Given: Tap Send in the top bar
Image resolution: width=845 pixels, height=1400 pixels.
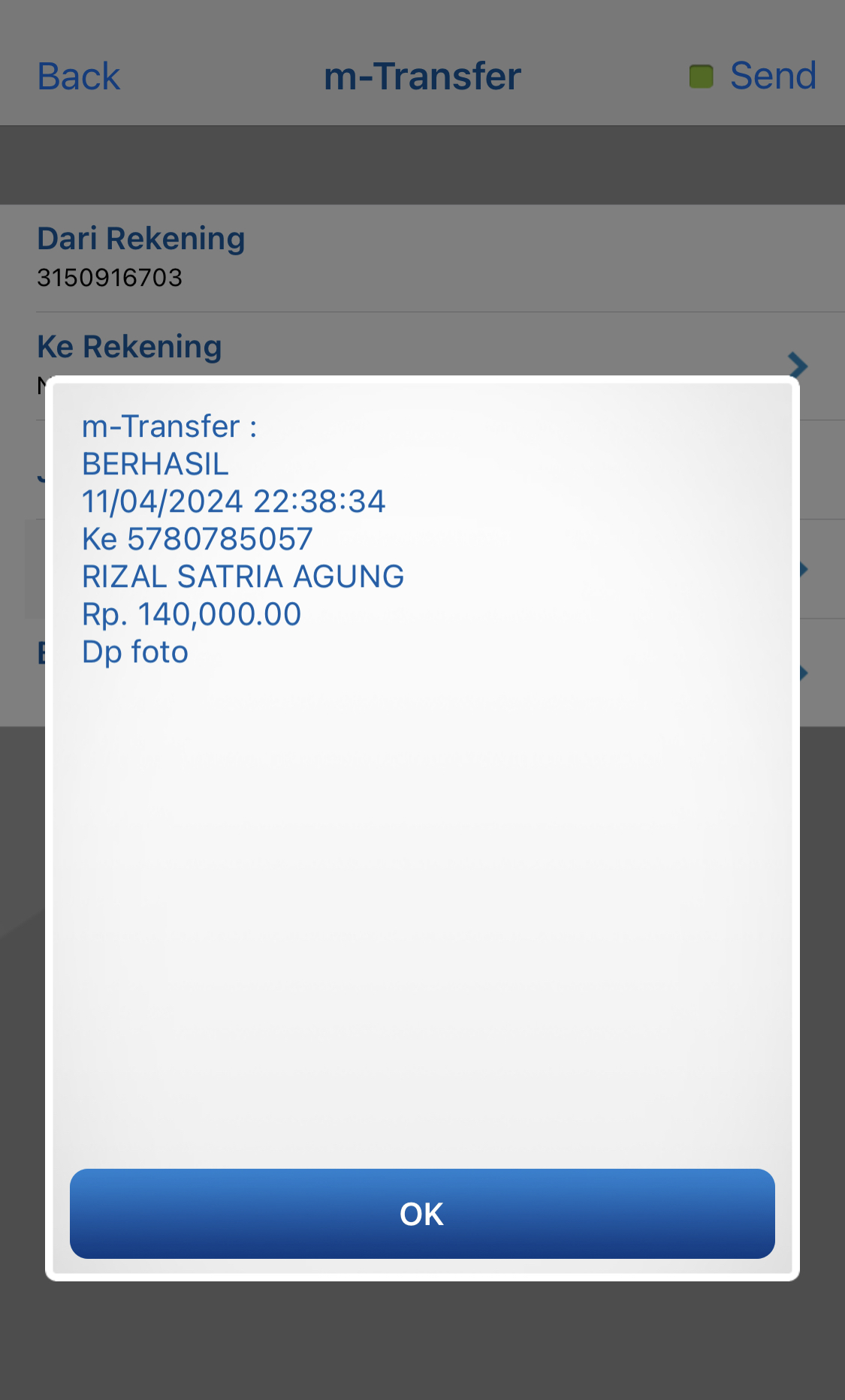Looking at the screenshot, I should (x=771, y=76).
